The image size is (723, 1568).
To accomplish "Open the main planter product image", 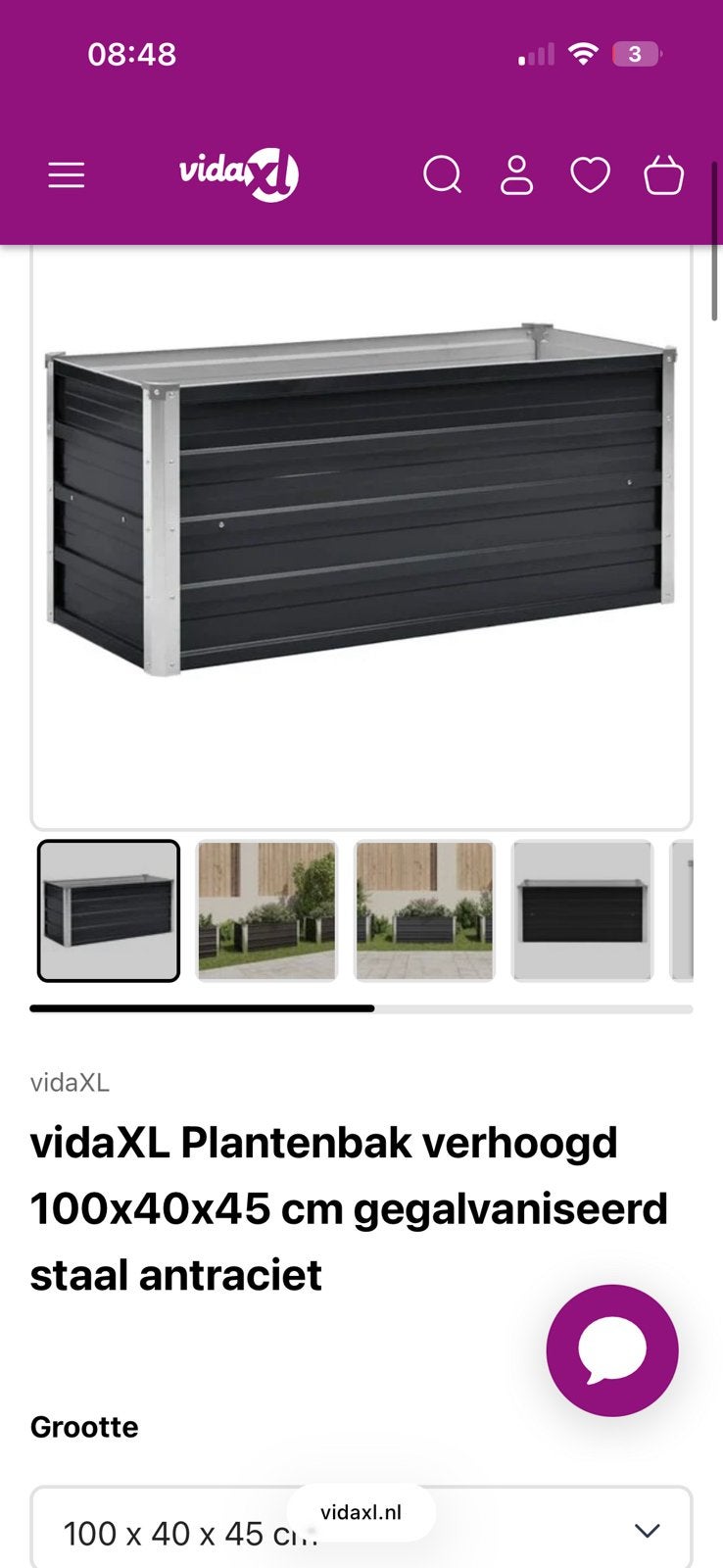I will click(361, 500).
